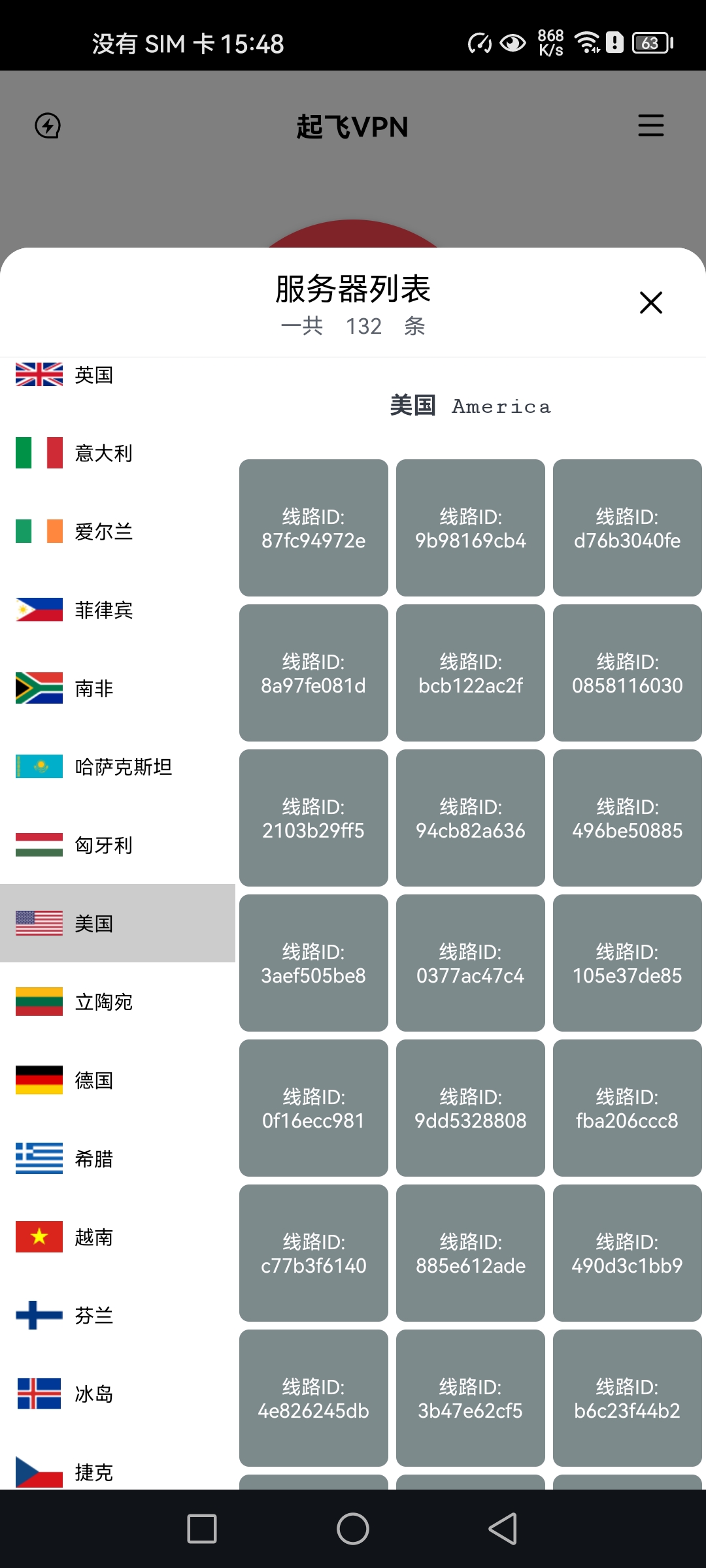Viewport: 706px width, 1568px height.
Task: Select server line 496be50885
Action: click(627, 818)
